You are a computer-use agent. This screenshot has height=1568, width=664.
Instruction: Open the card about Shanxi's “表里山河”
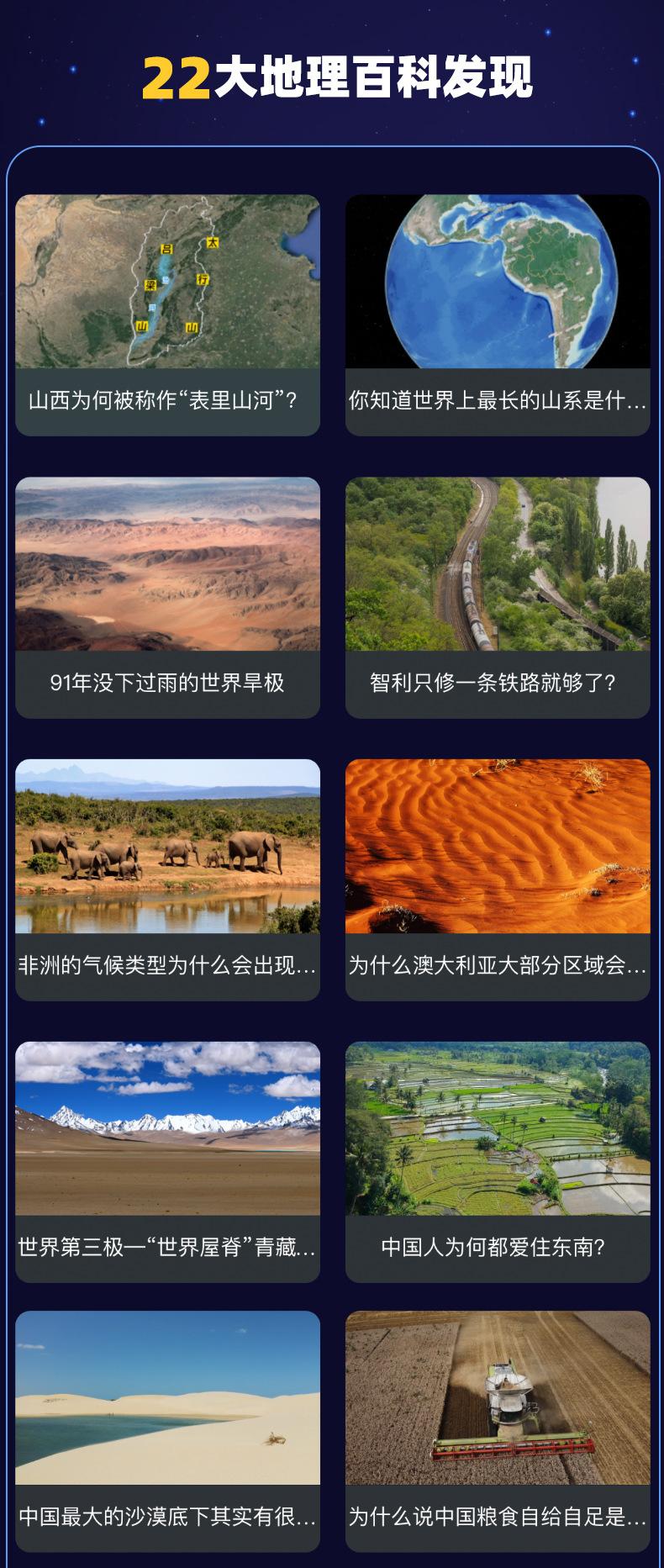point(167,315)
